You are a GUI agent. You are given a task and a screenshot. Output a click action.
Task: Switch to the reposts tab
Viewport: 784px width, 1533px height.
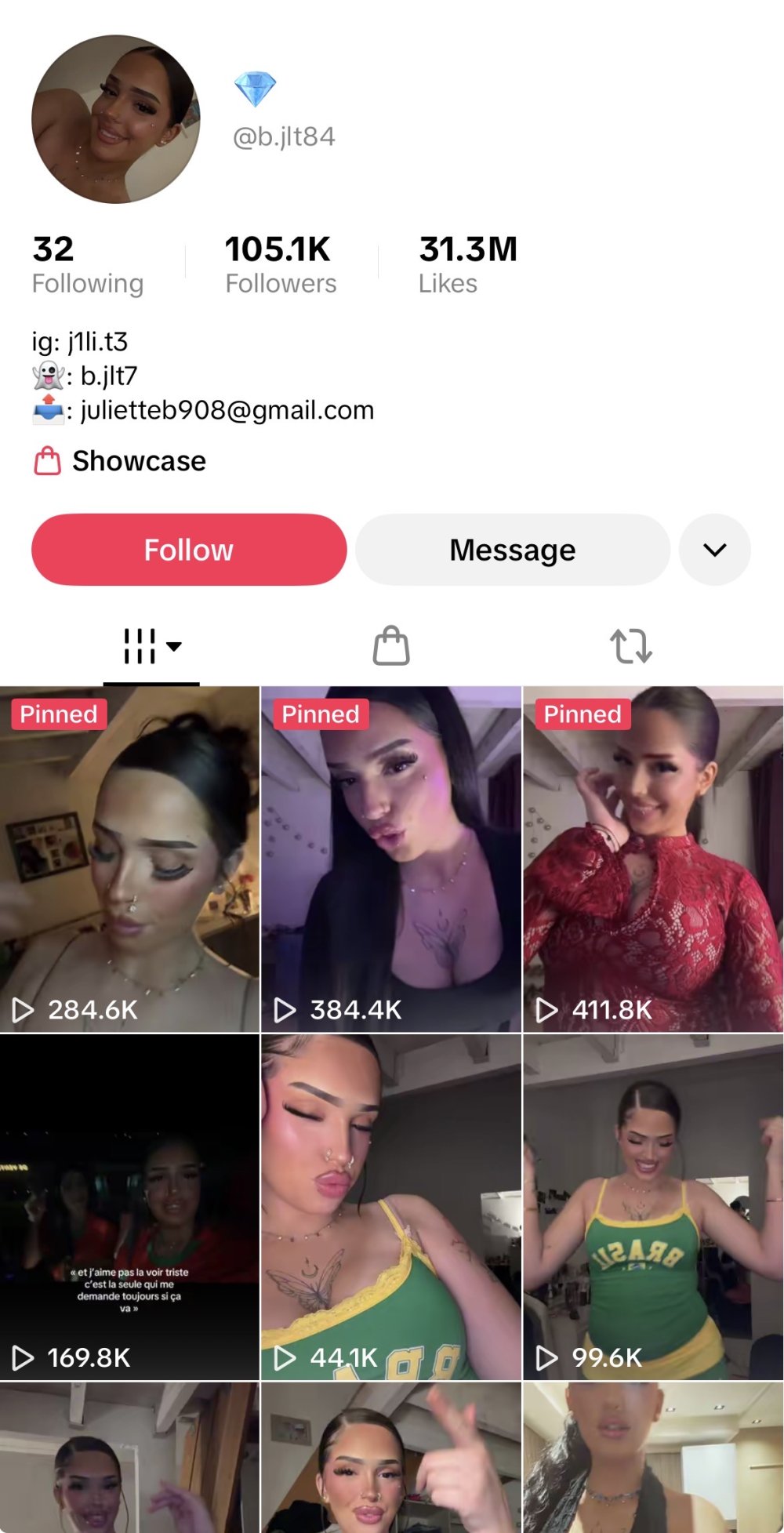(x=631, y=647)
